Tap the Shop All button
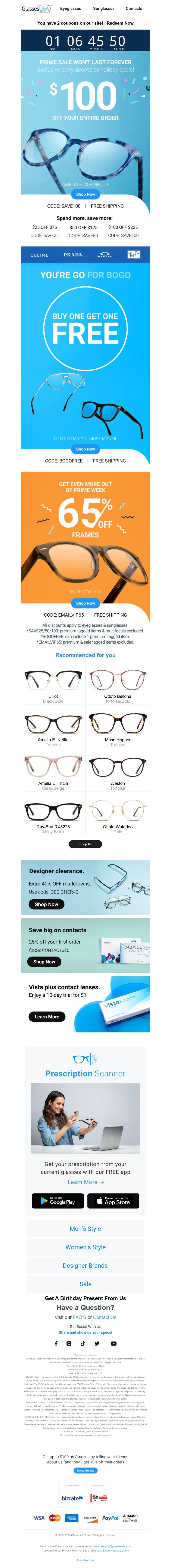Viewport: 171px width, 1568px height. pyautogui.click(x=85, y=844)
